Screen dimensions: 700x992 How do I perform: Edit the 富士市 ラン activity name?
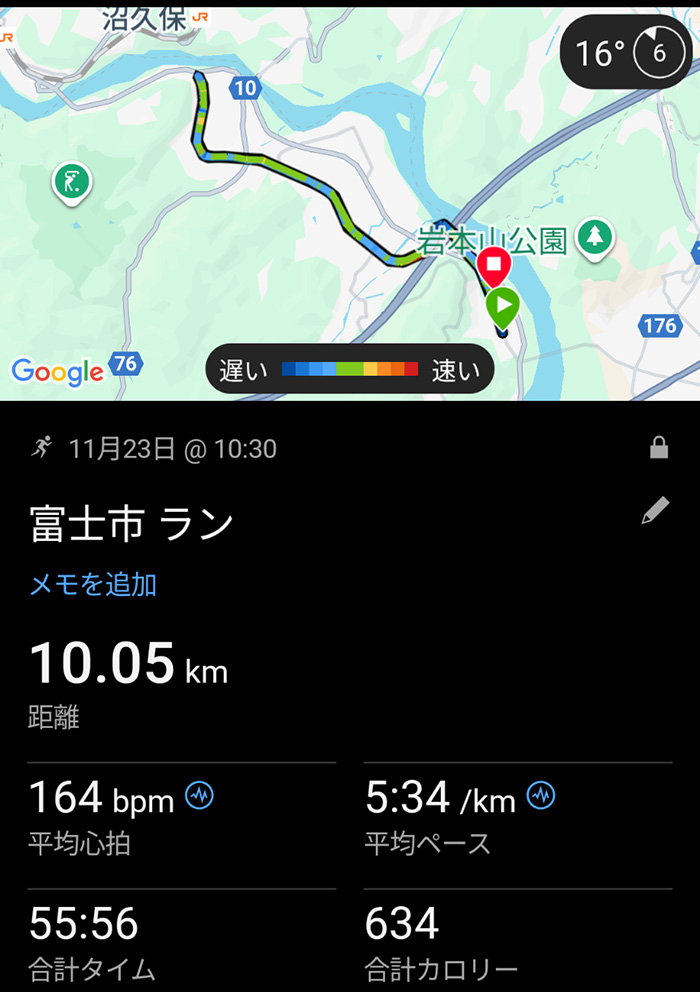click(x=654, y=512)
